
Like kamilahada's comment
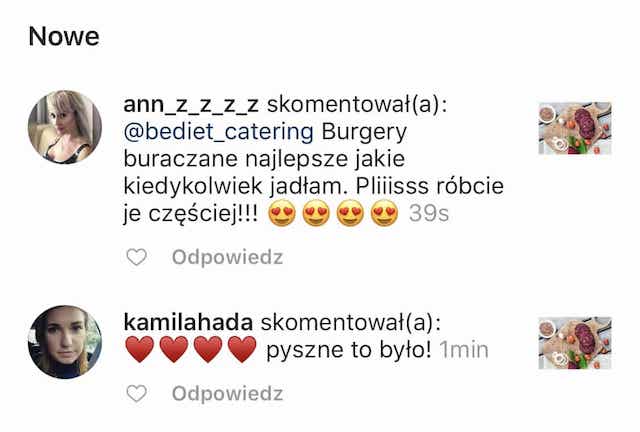[x=137, y=394]
